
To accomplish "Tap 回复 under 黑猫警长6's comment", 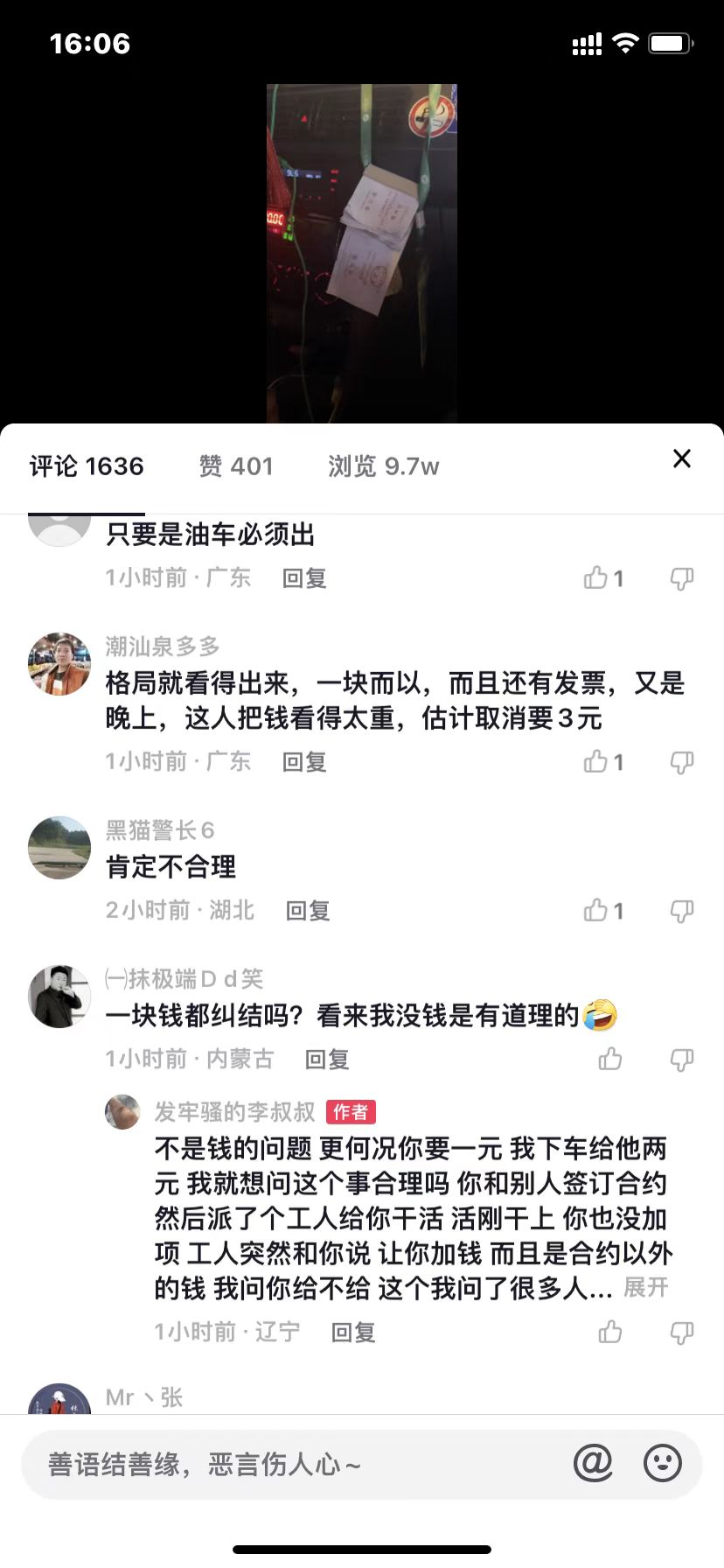I will pos(308,910).
